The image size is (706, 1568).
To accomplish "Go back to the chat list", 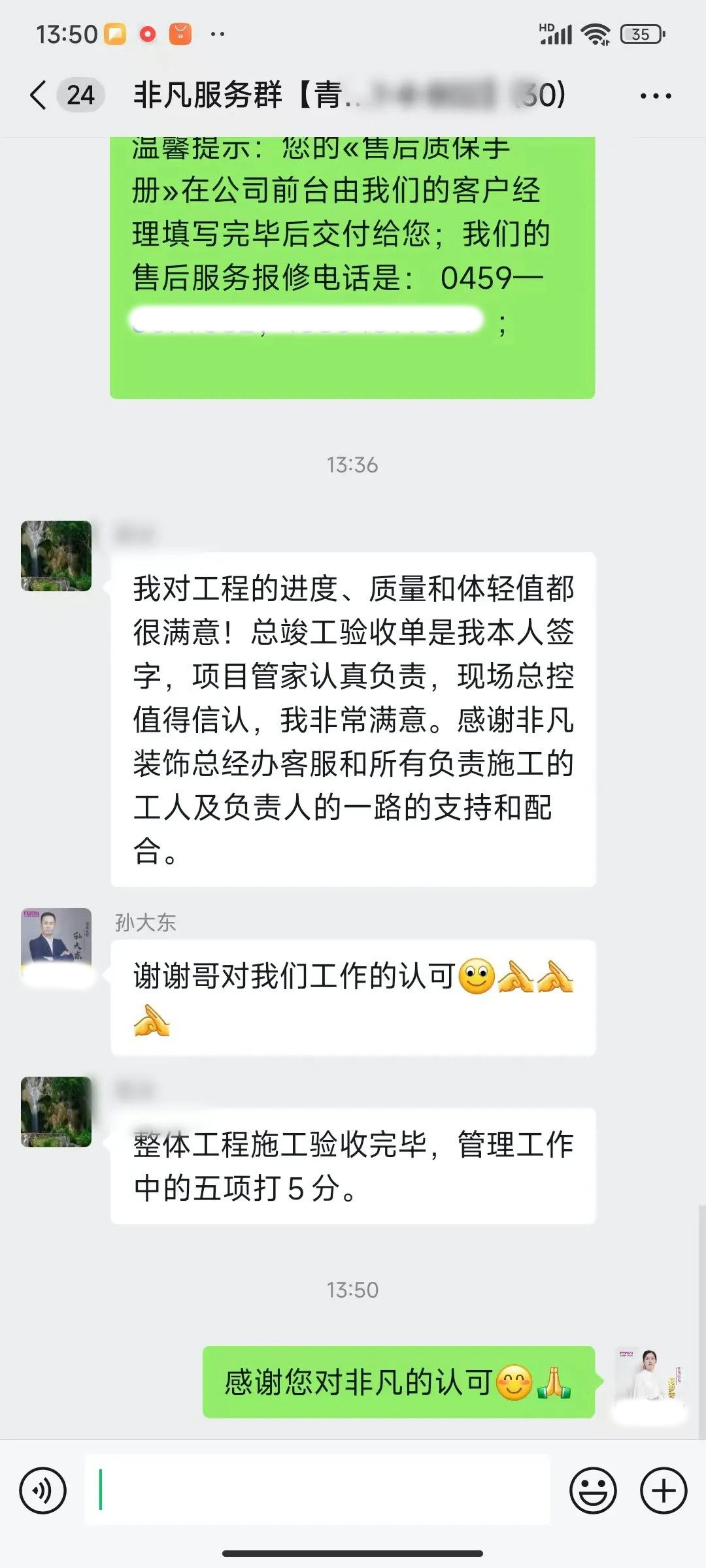I will 39,95.
